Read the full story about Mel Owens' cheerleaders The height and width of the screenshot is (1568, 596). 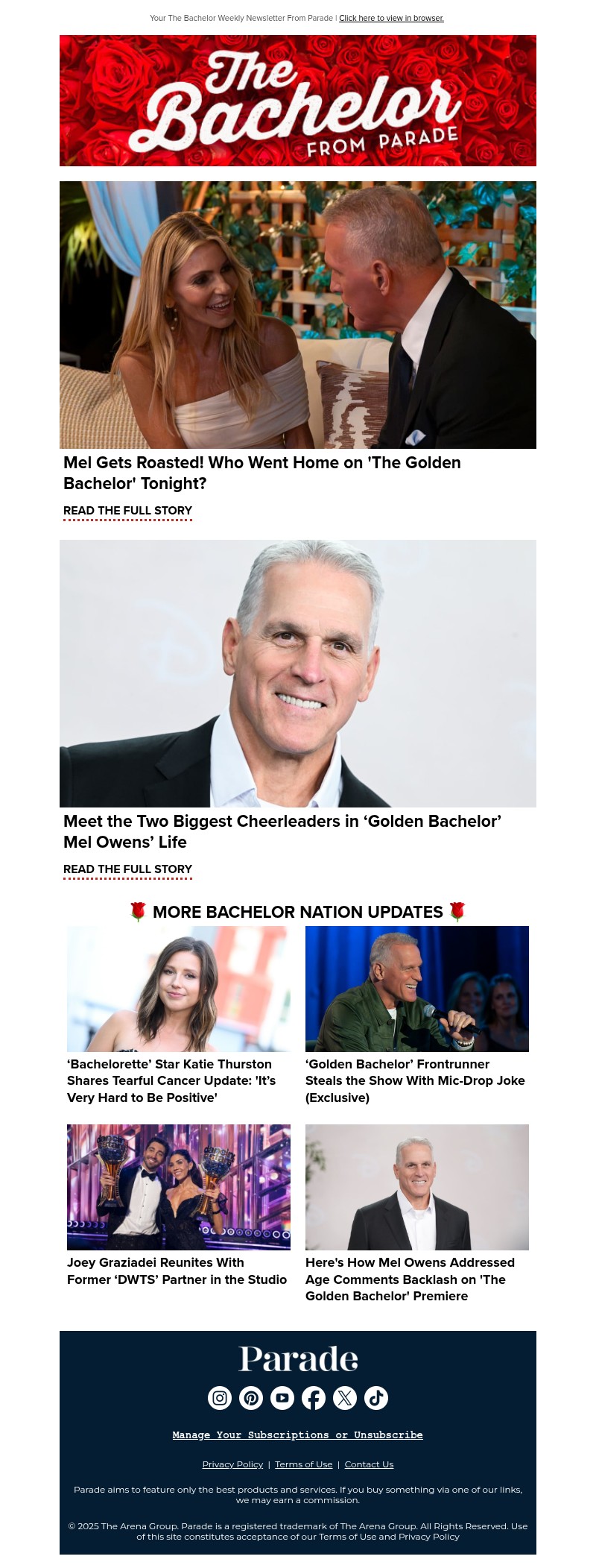[127, 869]
